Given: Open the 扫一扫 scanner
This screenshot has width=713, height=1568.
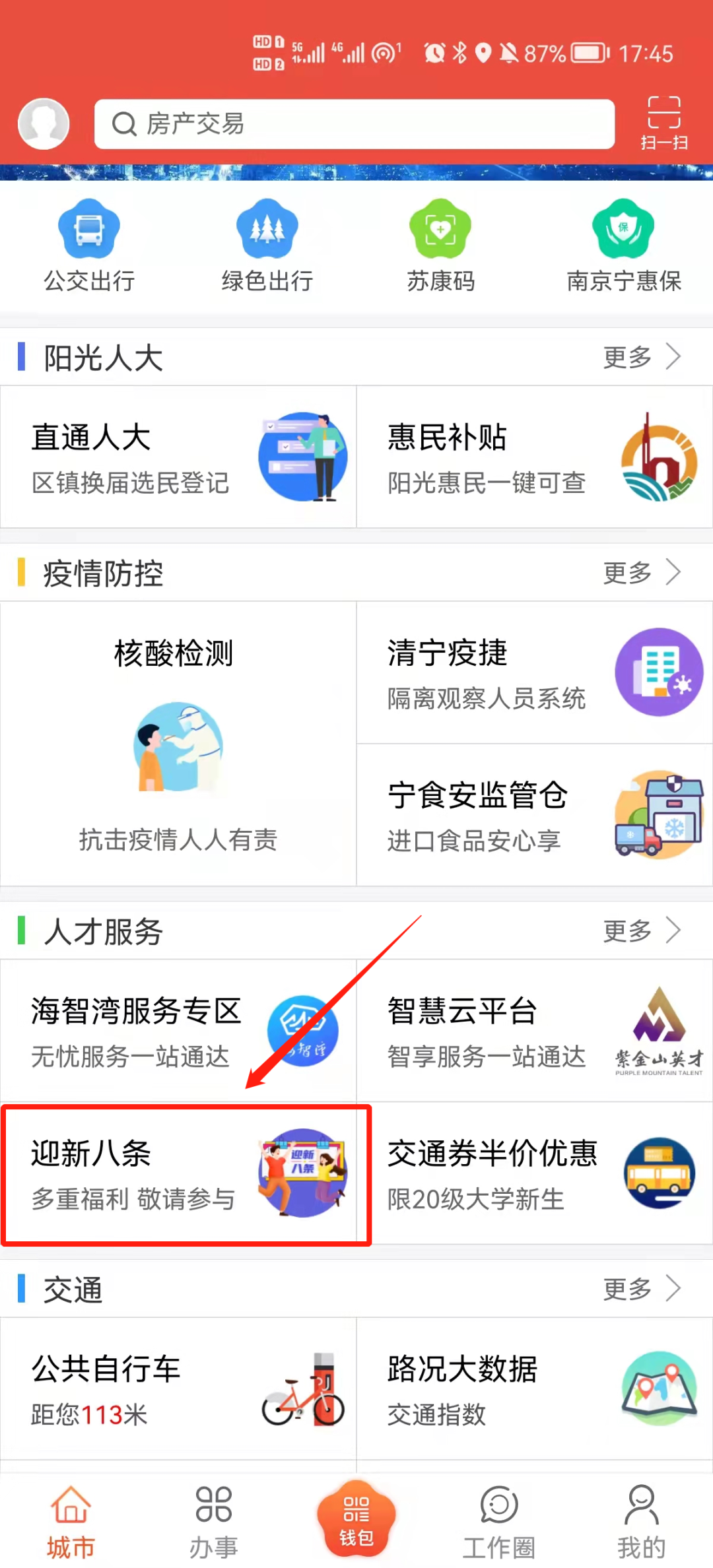Looking at the screenshot, I should pos(663,123).
